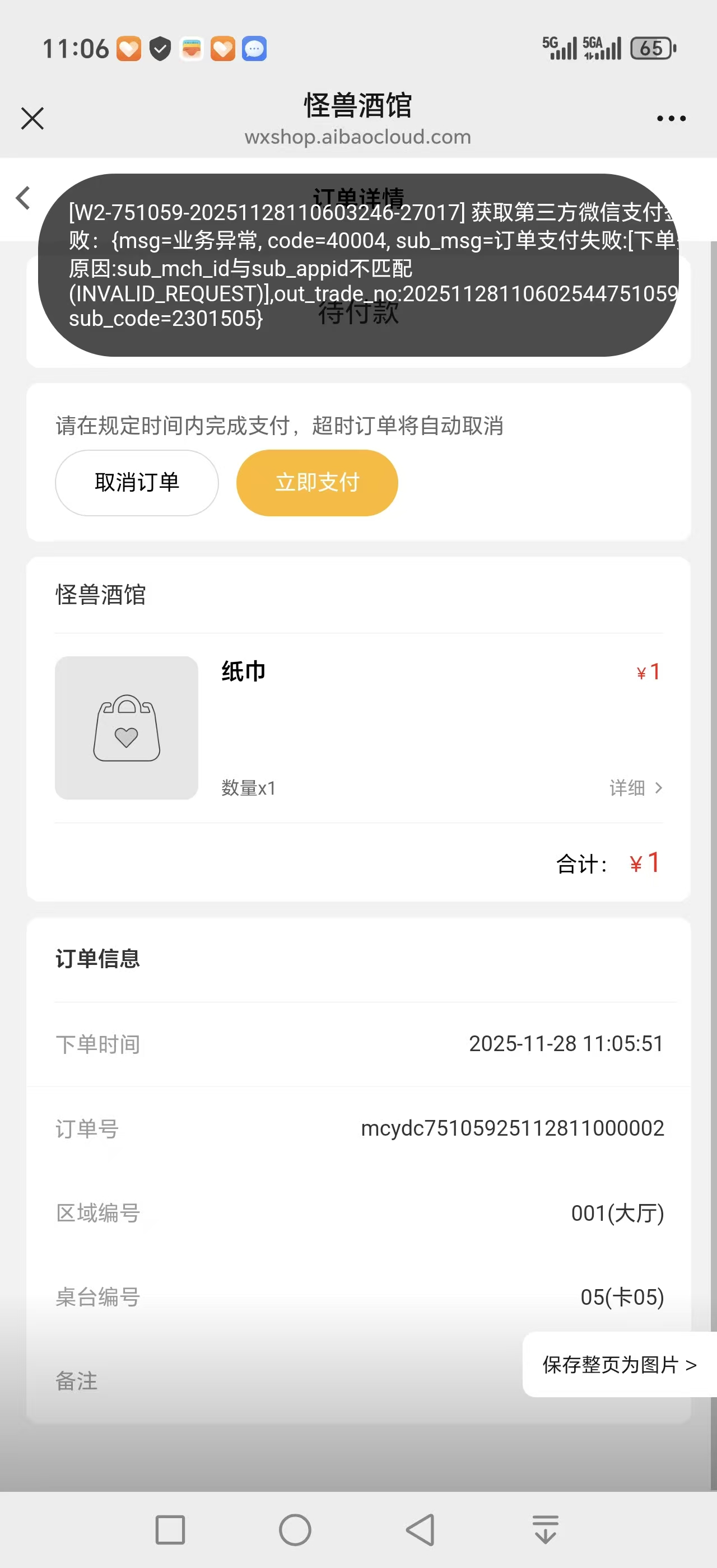This screenshot has width=717, height=1568.
Task: Cancel the order with 取消订单
Action: [137, 483]
